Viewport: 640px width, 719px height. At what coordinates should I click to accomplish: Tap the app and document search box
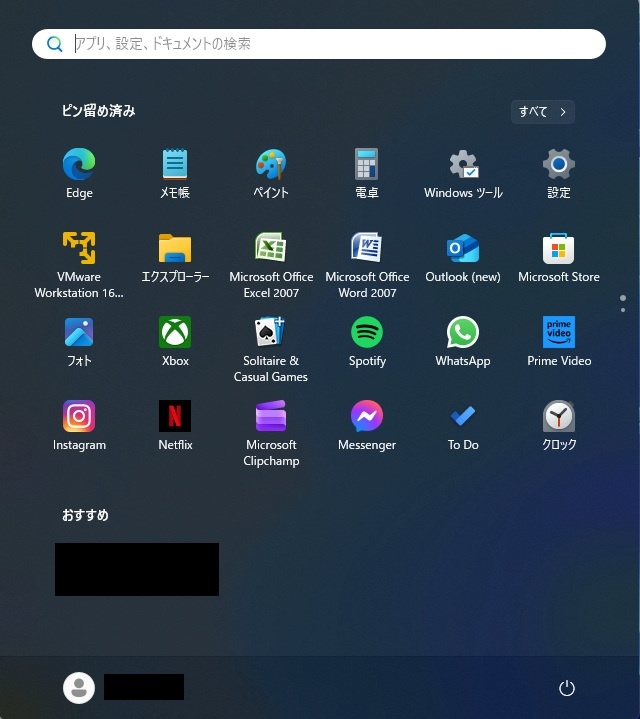pyautogui.click(x=320, y=44)
